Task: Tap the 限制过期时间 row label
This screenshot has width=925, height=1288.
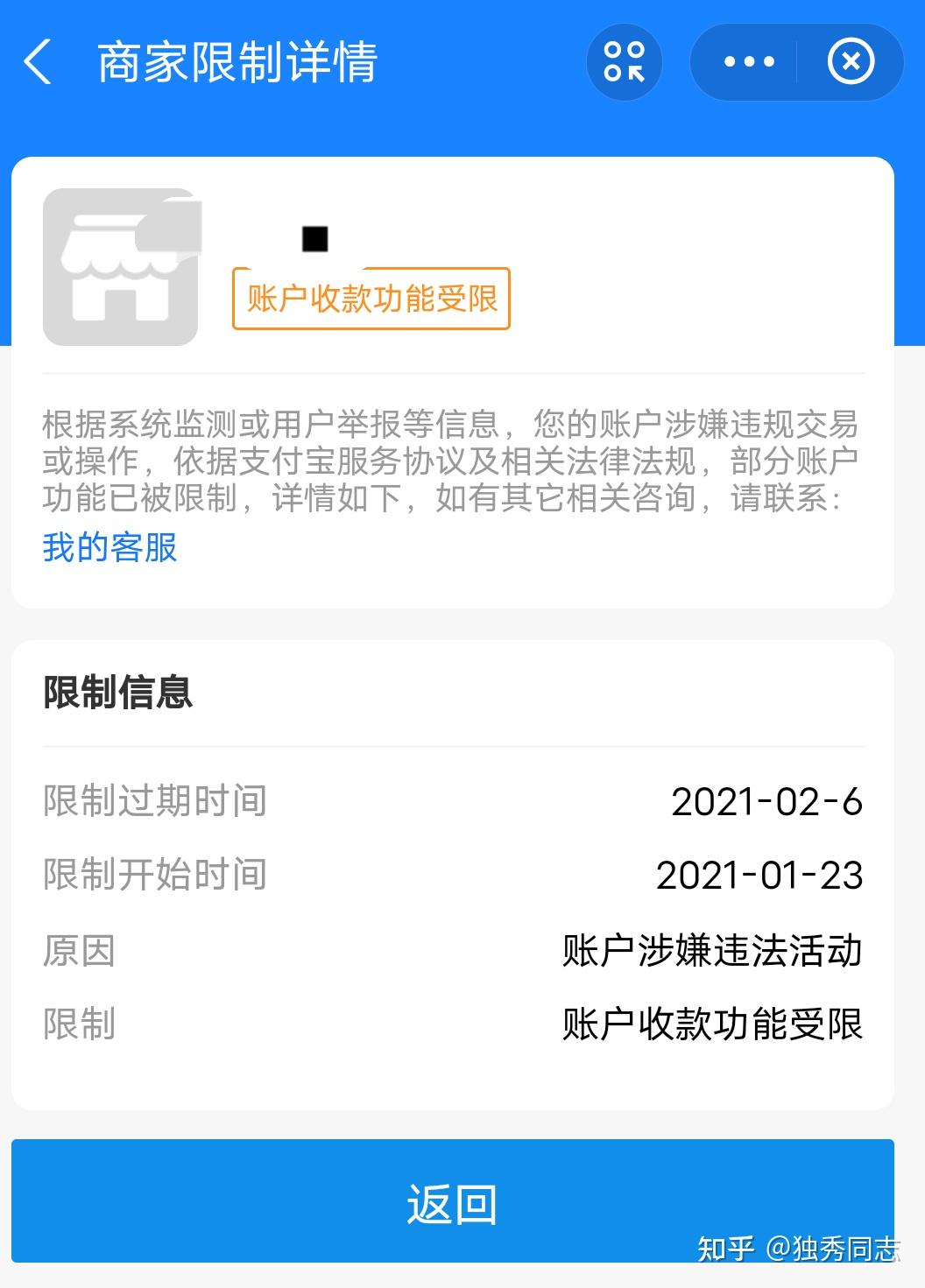Action: click(x=154, y=801)
